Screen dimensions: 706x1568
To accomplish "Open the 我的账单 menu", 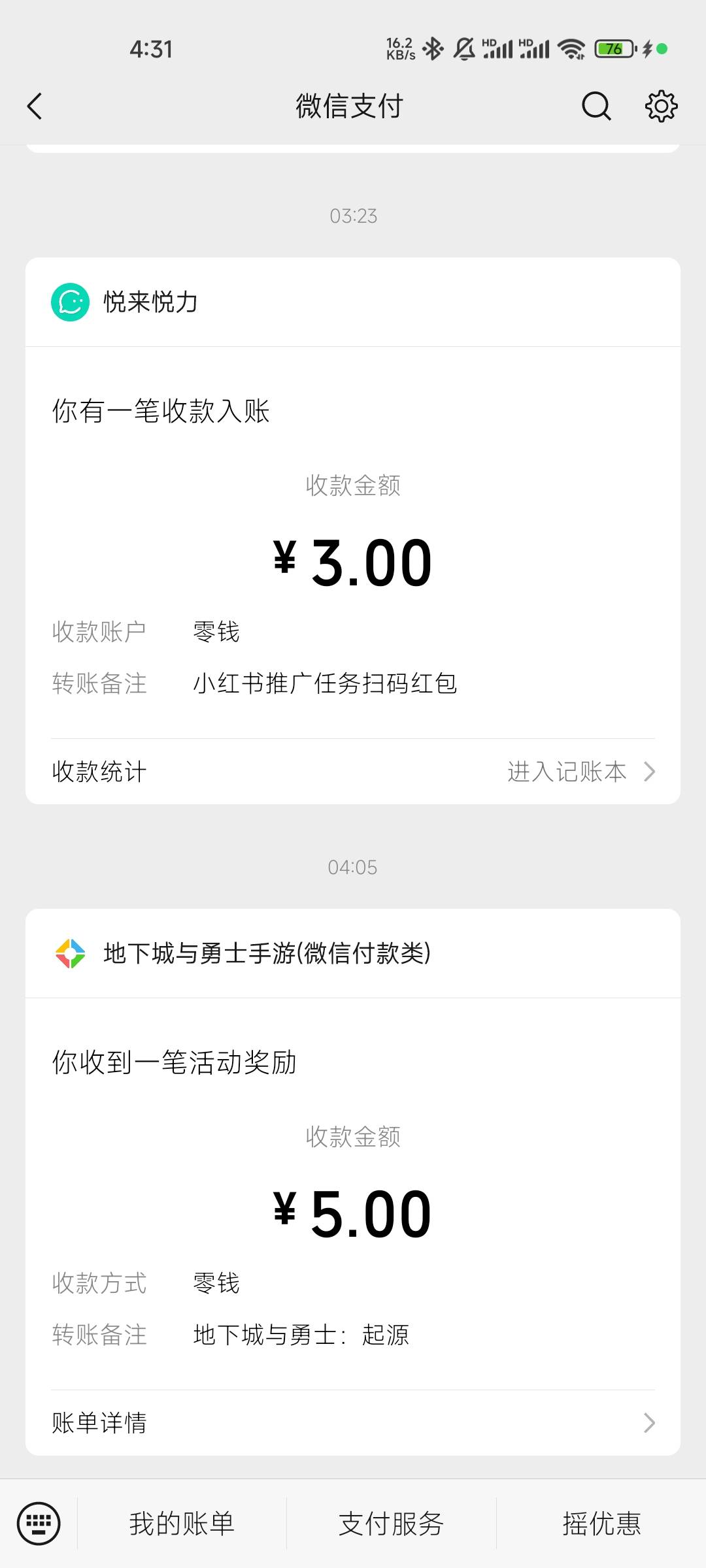I will click(182, 1524).
